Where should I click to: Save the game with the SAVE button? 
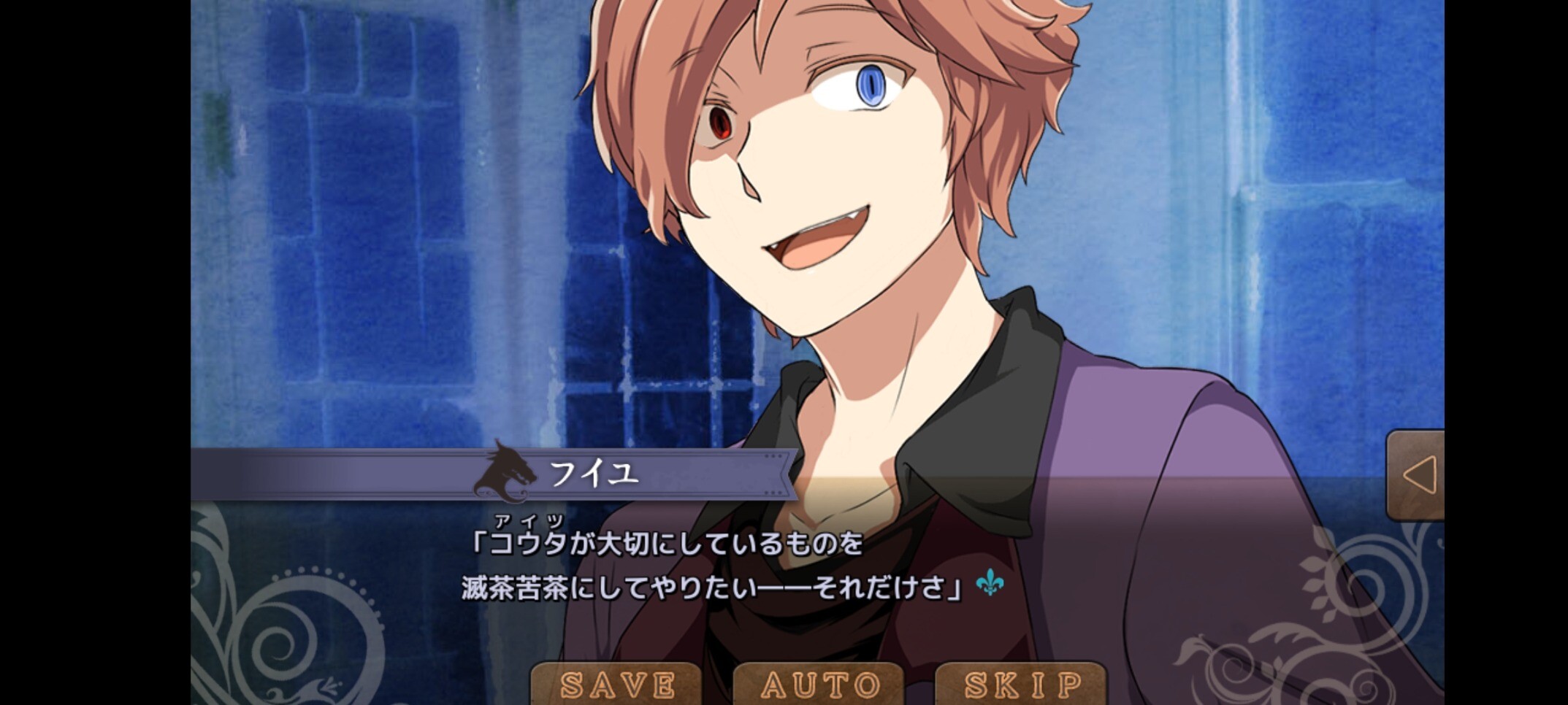click(617, 685)
